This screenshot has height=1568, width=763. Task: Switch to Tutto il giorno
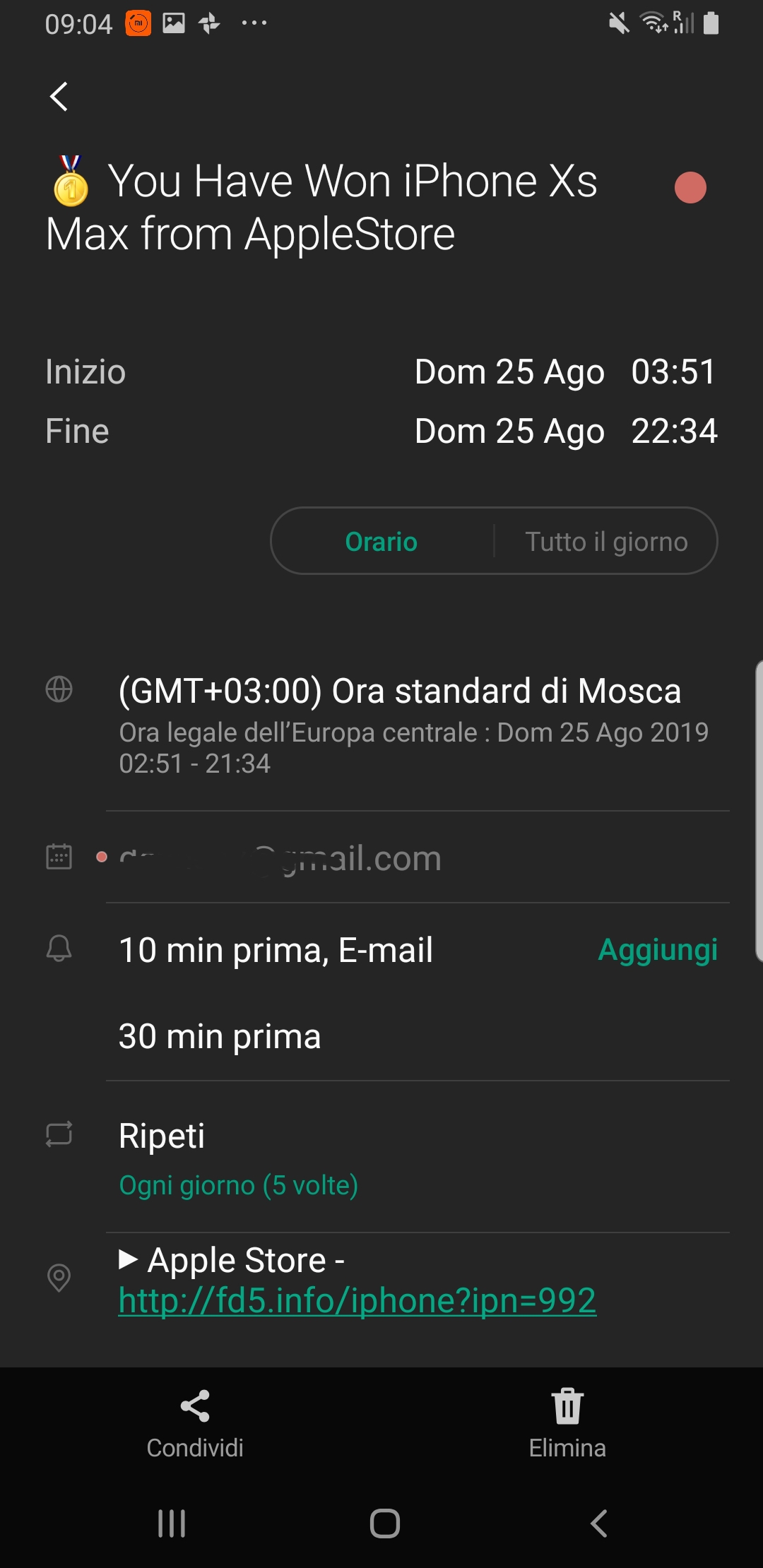(606, 542)
